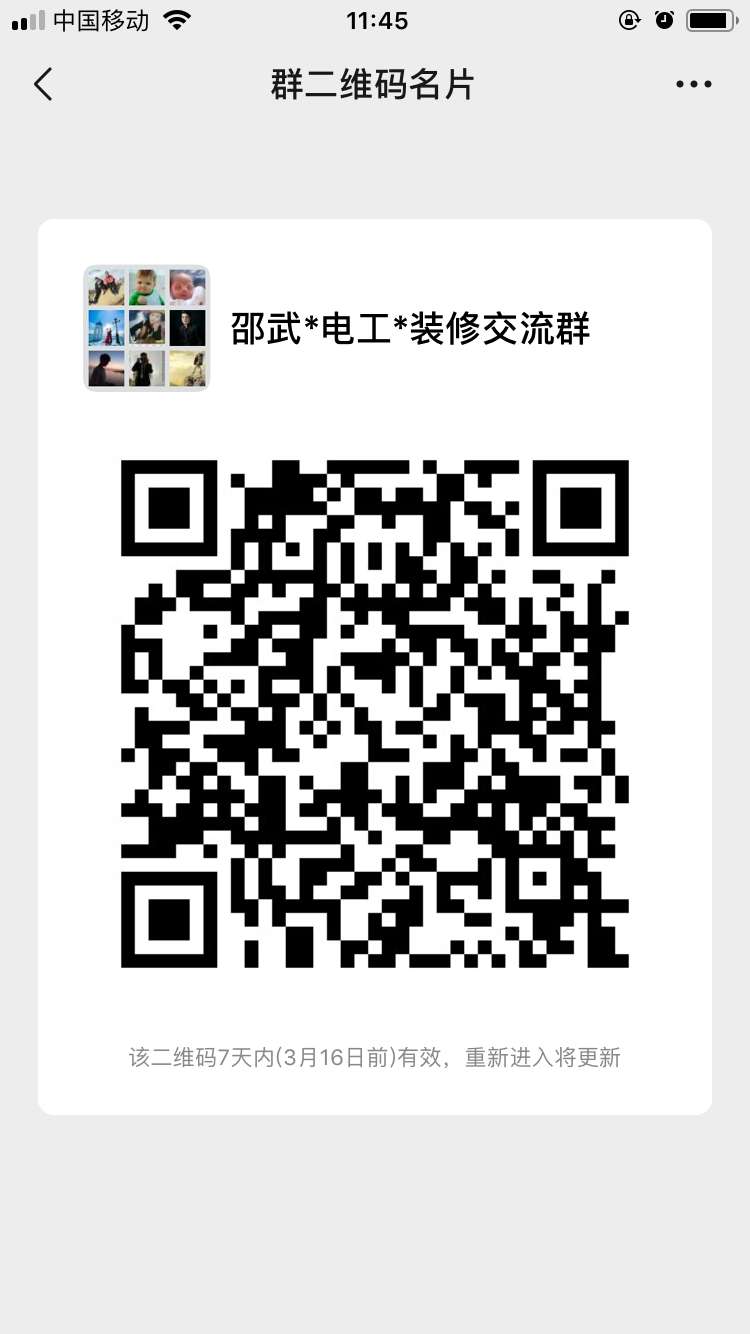Open the three-dot more options menu

pyautogui.click(x=693, y=85)
